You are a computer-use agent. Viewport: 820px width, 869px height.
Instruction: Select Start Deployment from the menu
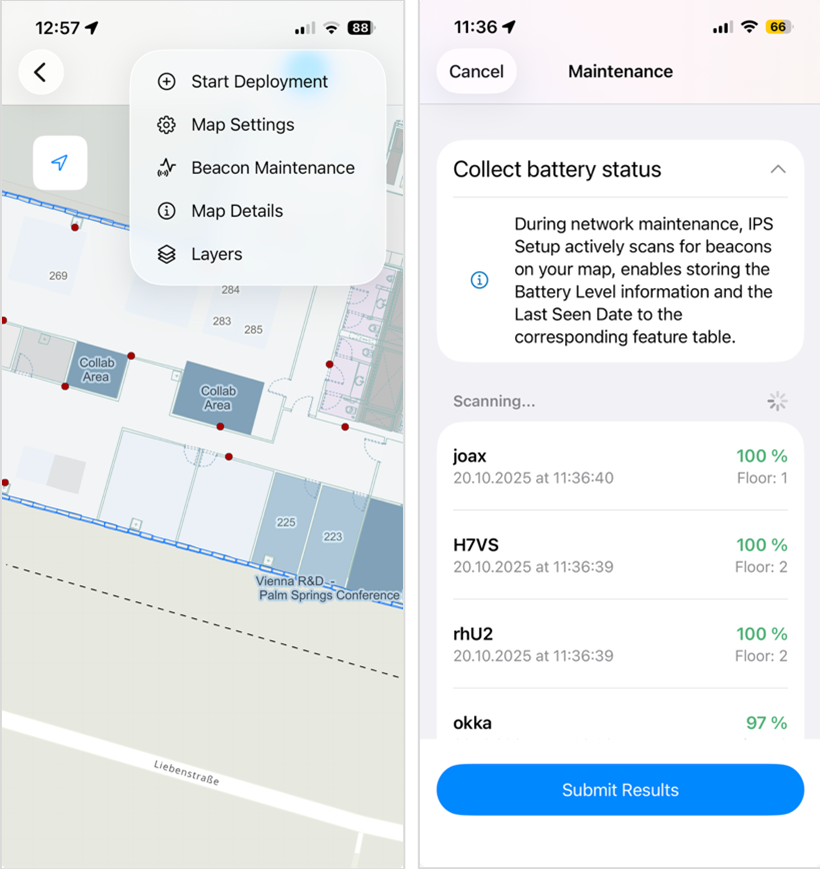[x=258, y=82]
